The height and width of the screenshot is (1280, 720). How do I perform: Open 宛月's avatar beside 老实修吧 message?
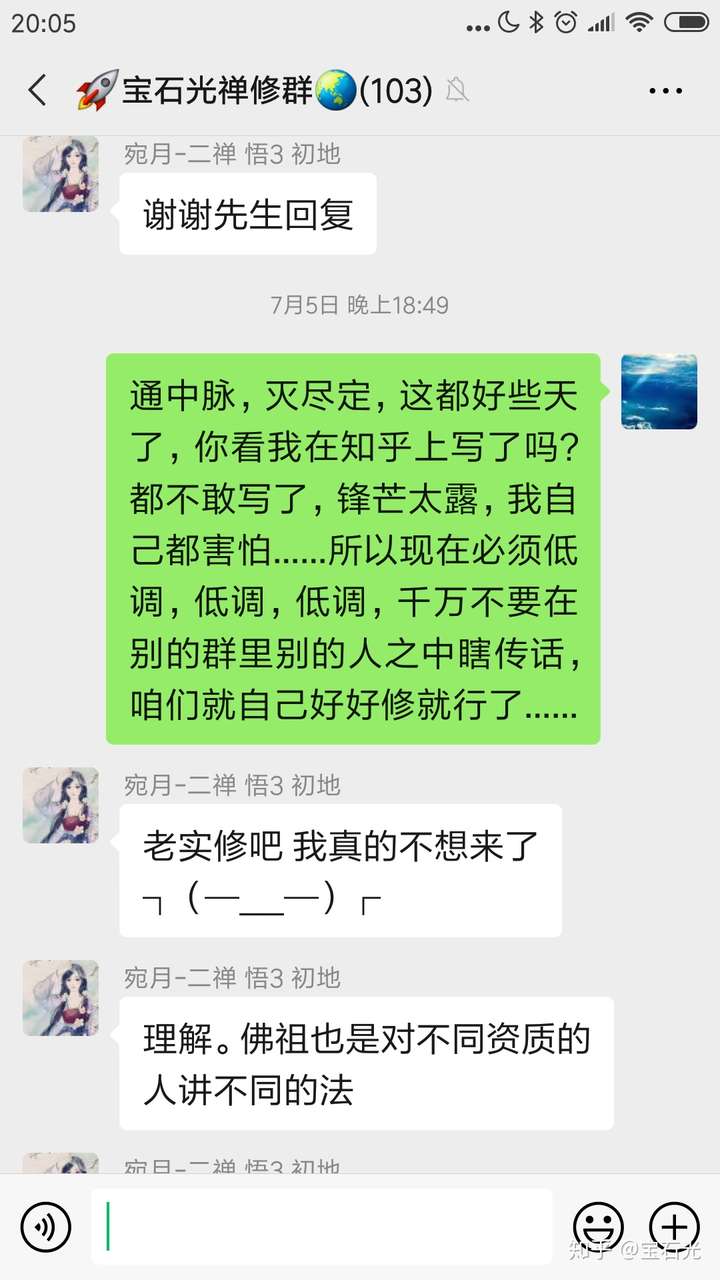click(x=60, y=805)
